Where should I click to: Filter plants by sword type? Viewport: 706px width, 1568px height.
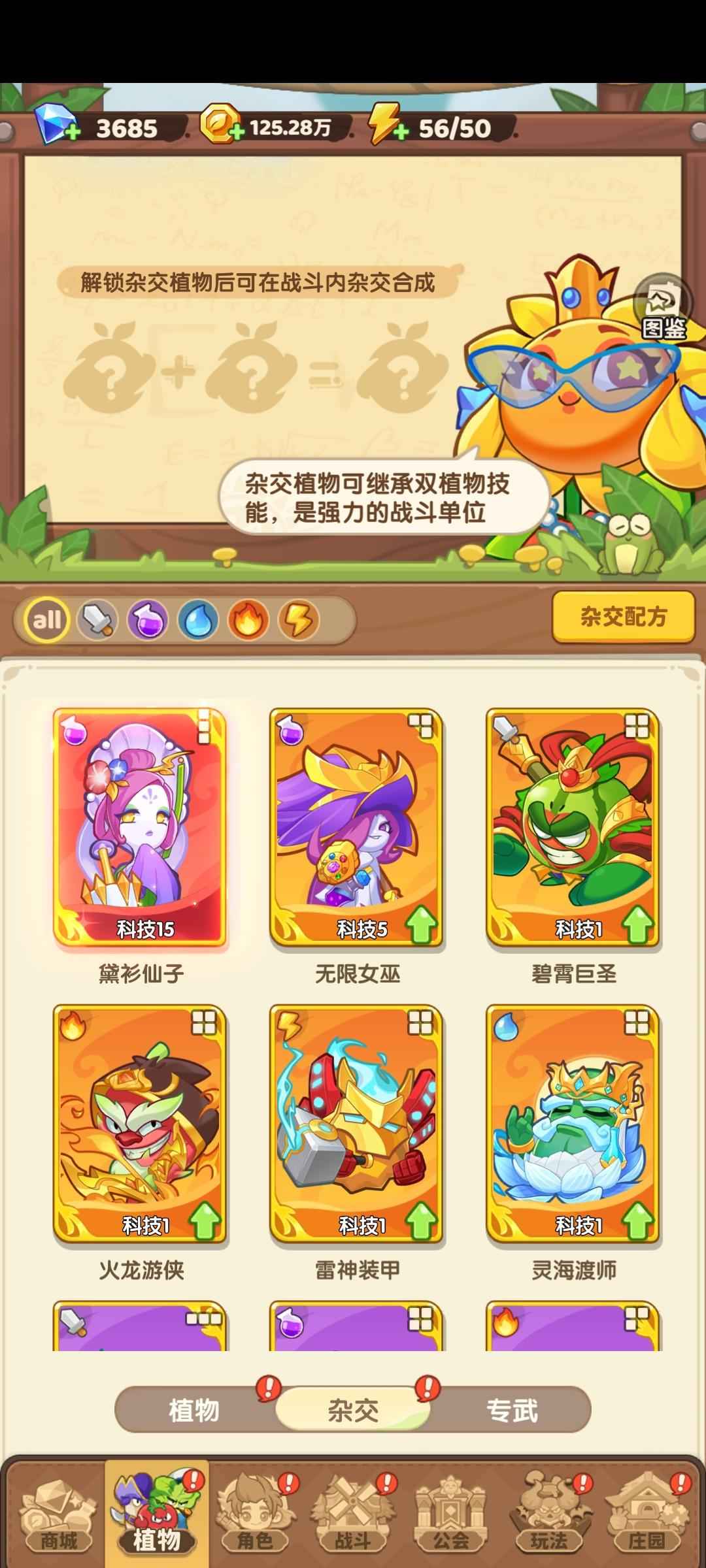click(97, 619)
